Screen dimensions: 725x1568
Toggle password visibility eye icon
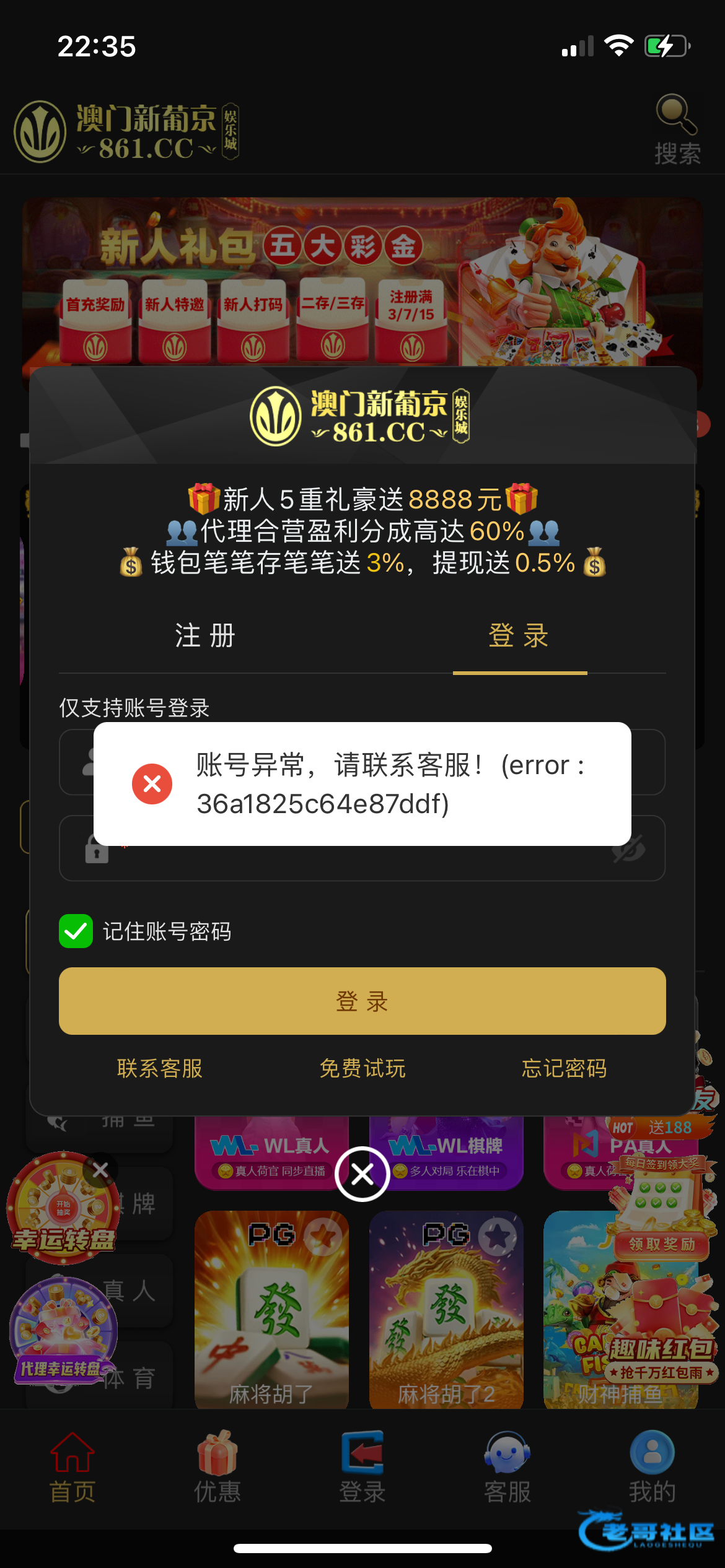pyautogui.click(x=628, y=850)
